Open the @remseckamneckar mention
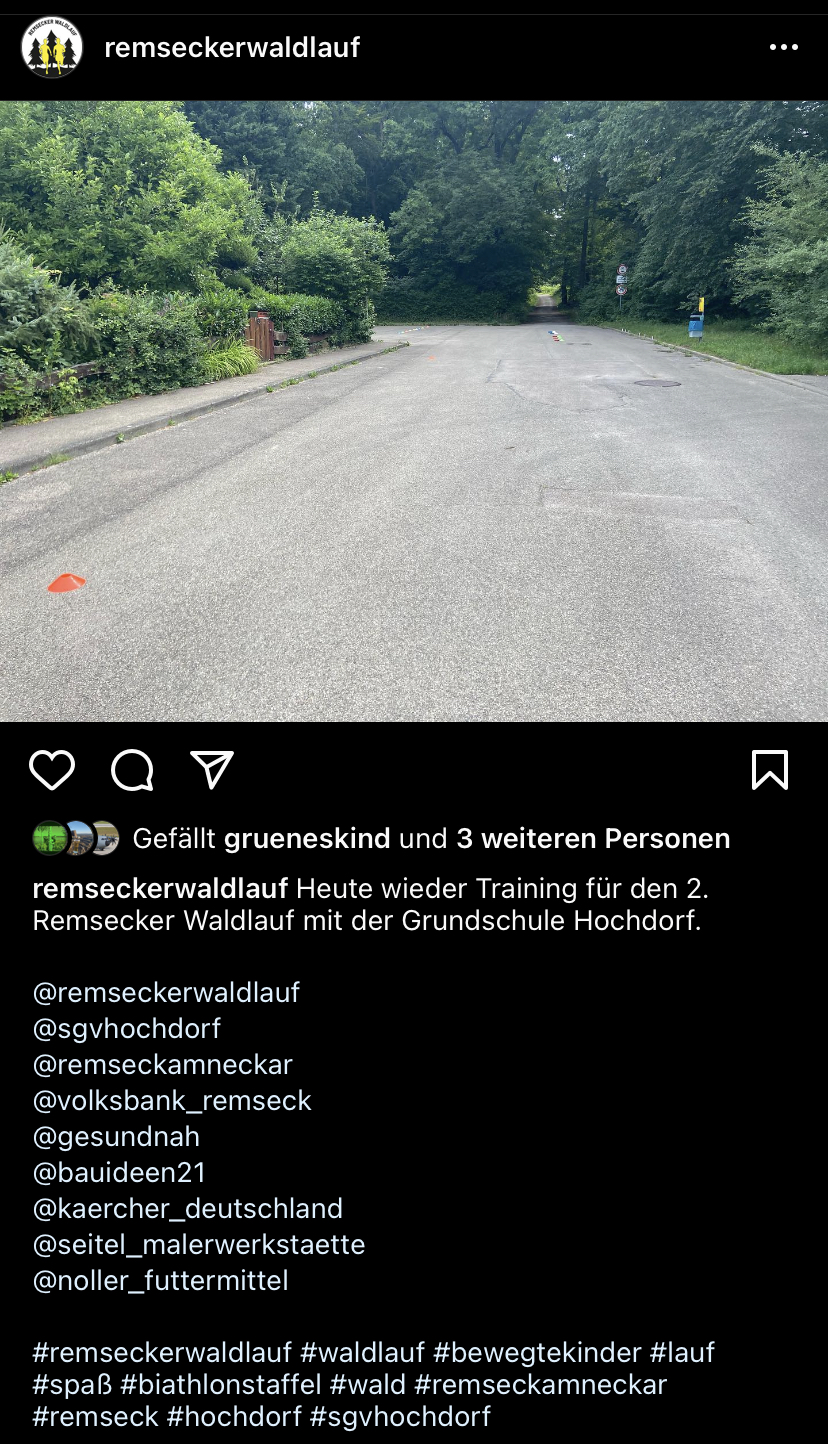The image size is (828, 1444). [163, 1064]
